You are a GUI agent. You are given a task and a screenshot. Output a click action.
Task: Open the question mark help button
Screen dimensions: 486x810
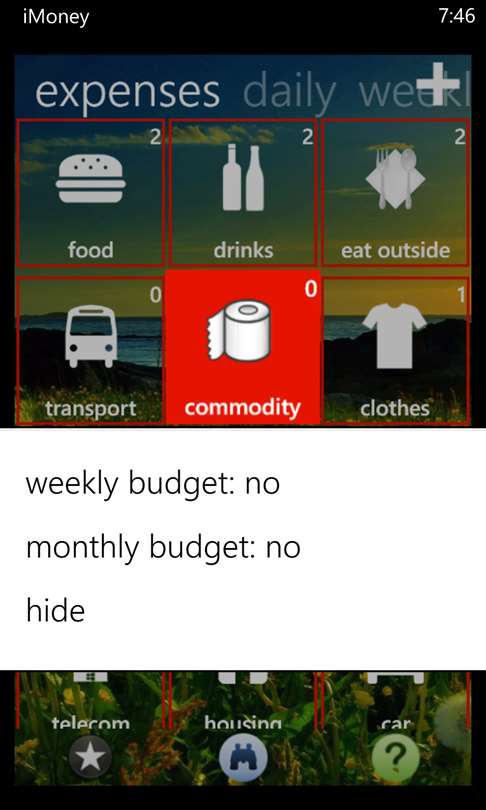(x=396, y=758)
